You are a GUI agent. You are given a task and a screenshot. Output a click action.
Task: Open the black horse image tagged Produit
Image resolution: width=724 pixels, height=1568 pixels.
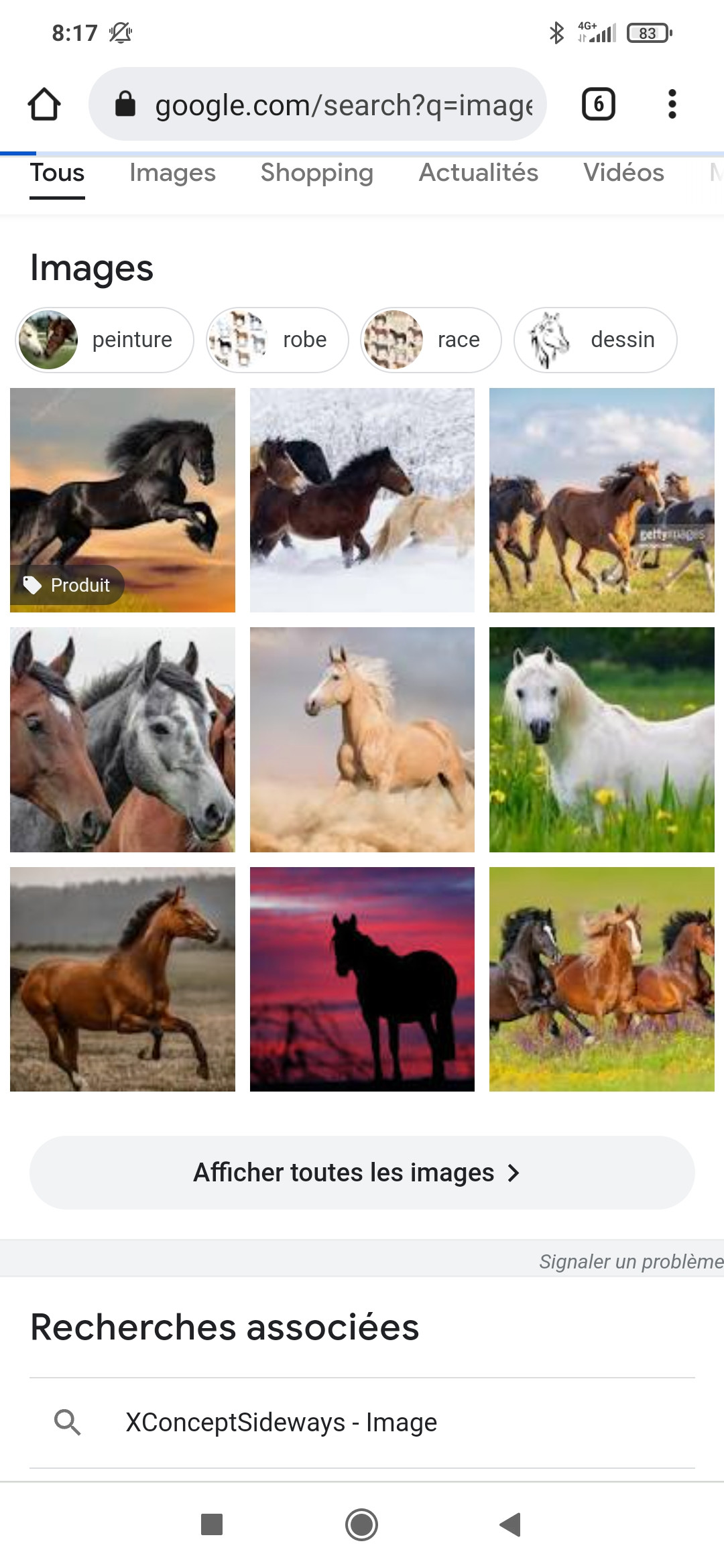click(123, 500)
